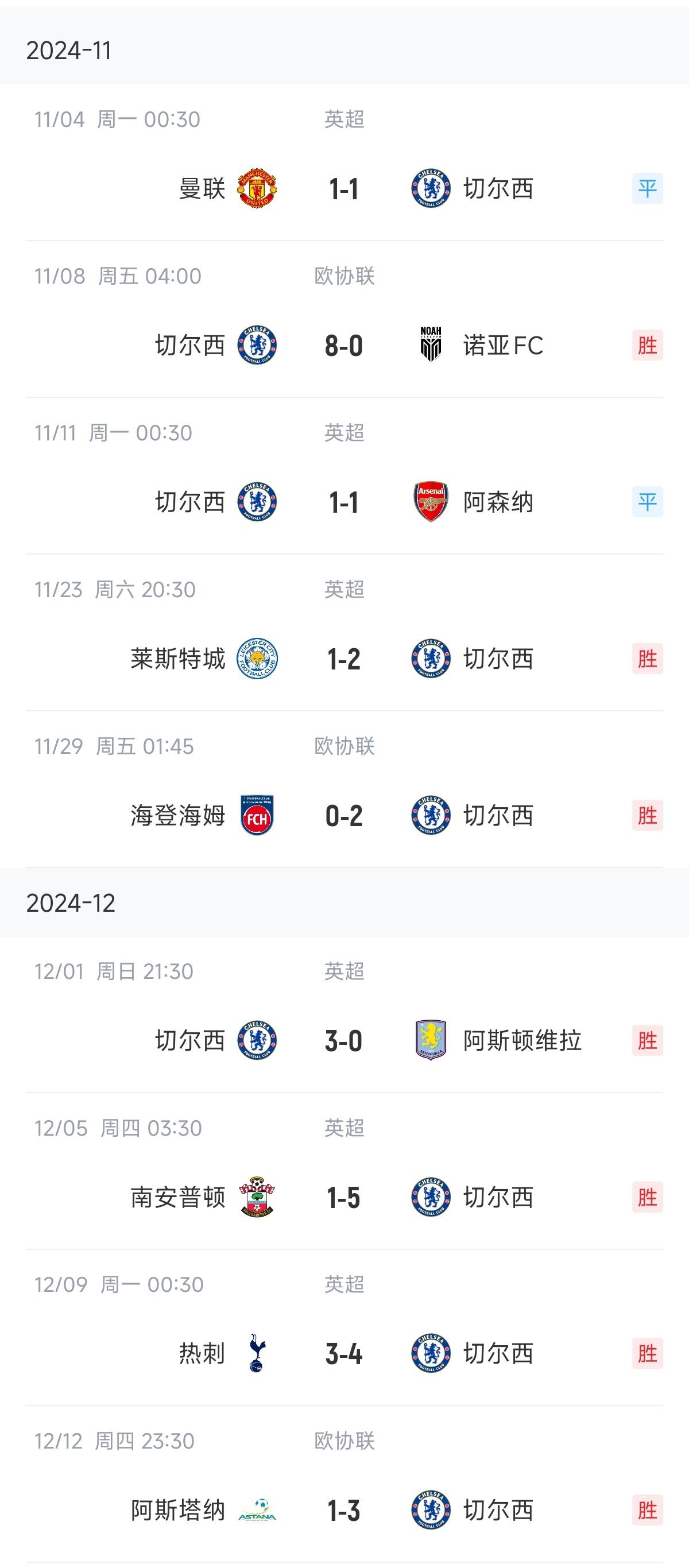Screen dimensions: 689x1568
Task: View 切尔西 8-0 诺亚FC match details
Action: click(344, 346)
